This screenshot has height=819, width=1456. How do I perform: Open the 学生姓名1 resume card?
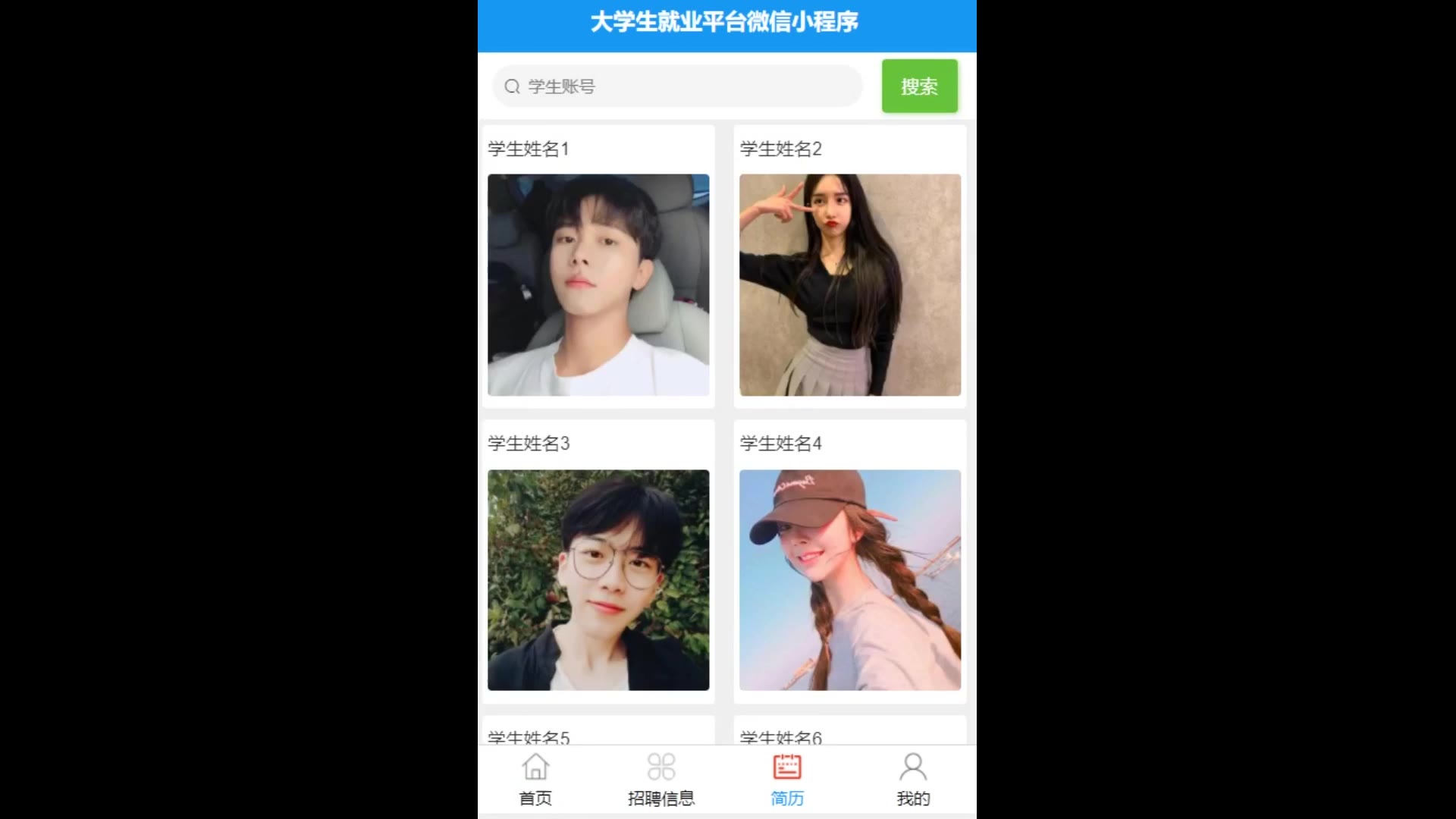click(598, 284)
